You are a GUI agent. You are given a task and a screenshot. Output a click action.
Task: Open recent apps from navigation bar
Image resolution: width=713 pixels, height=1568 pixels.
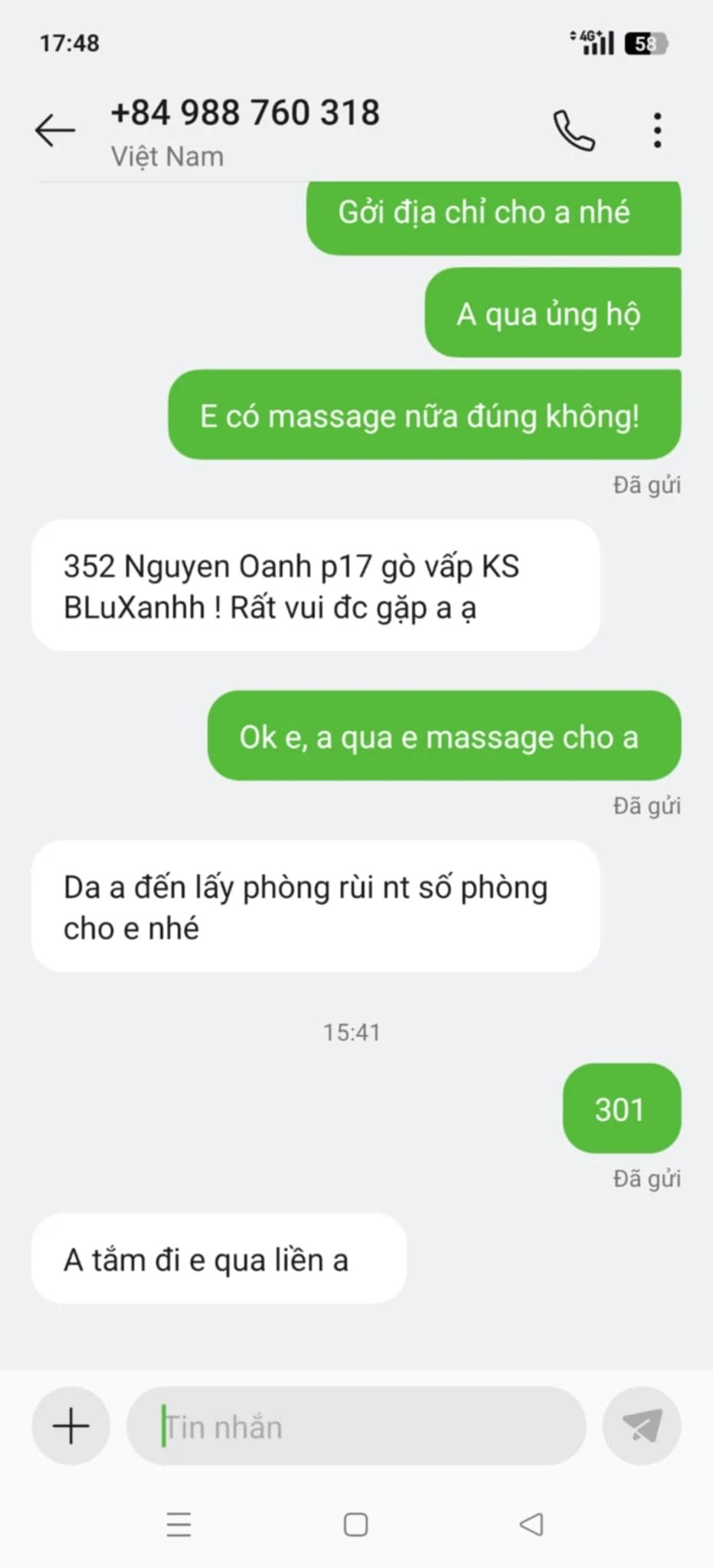pyautogui.click(x=178, y=1524)
